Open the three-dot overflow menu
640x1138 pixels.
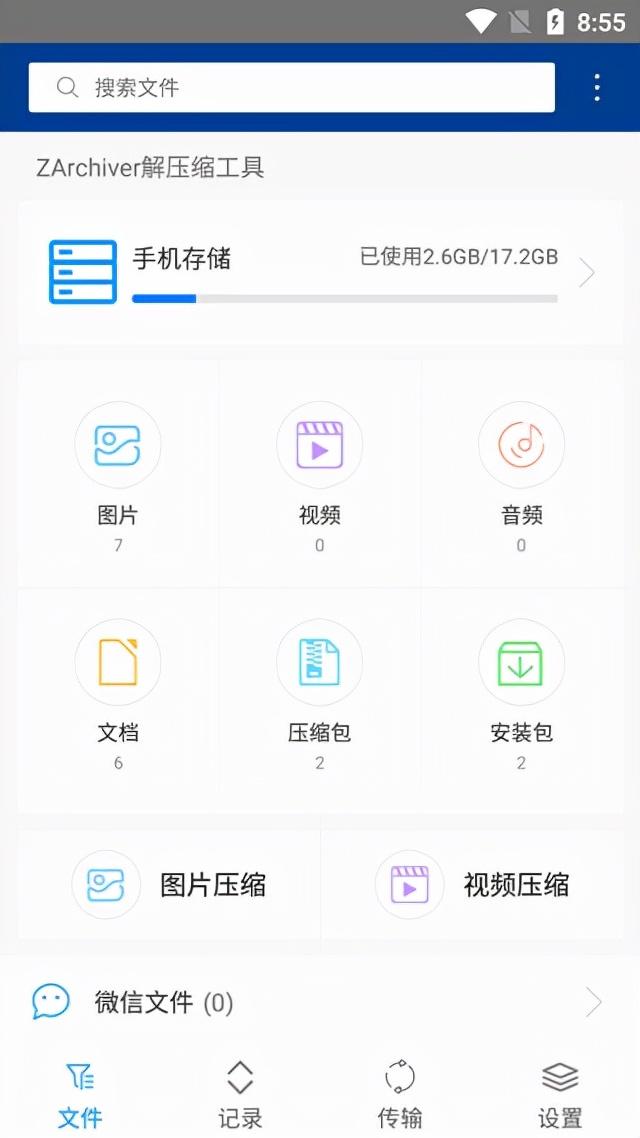pos(597,88)
